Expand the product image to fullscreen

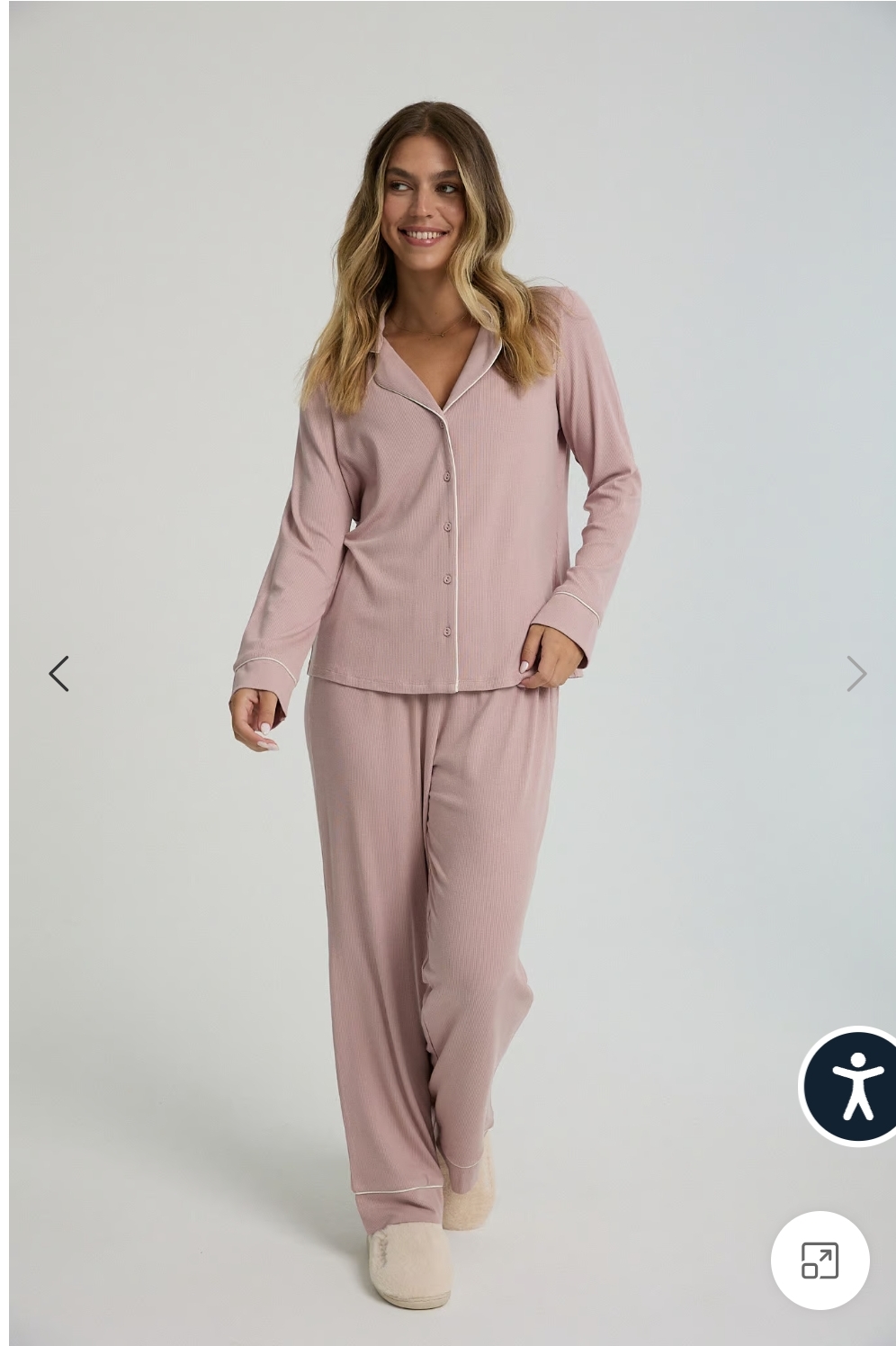pyautogui.click(x=820, y=1260)
